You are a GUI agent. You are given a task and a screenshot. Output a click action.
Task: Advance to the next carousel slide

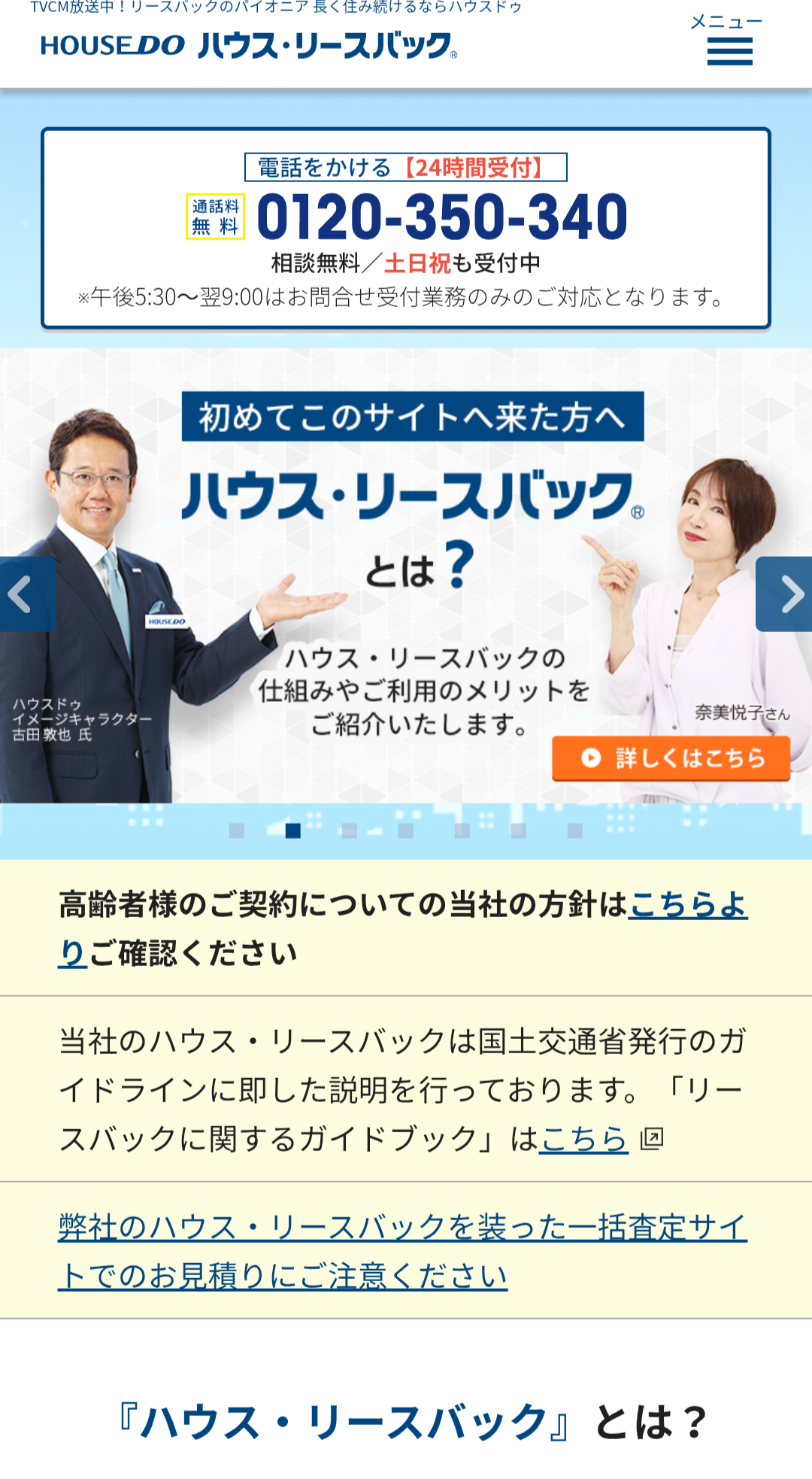coord(784,594)
